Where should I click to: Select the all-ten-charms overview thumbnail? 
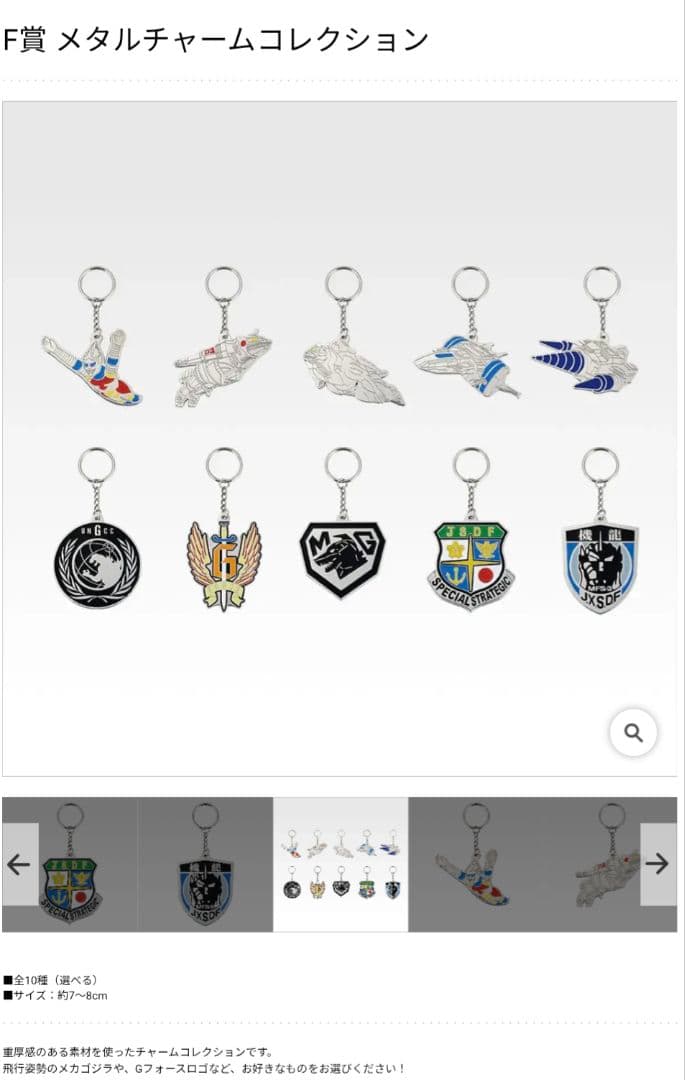(x=340, y=865)
